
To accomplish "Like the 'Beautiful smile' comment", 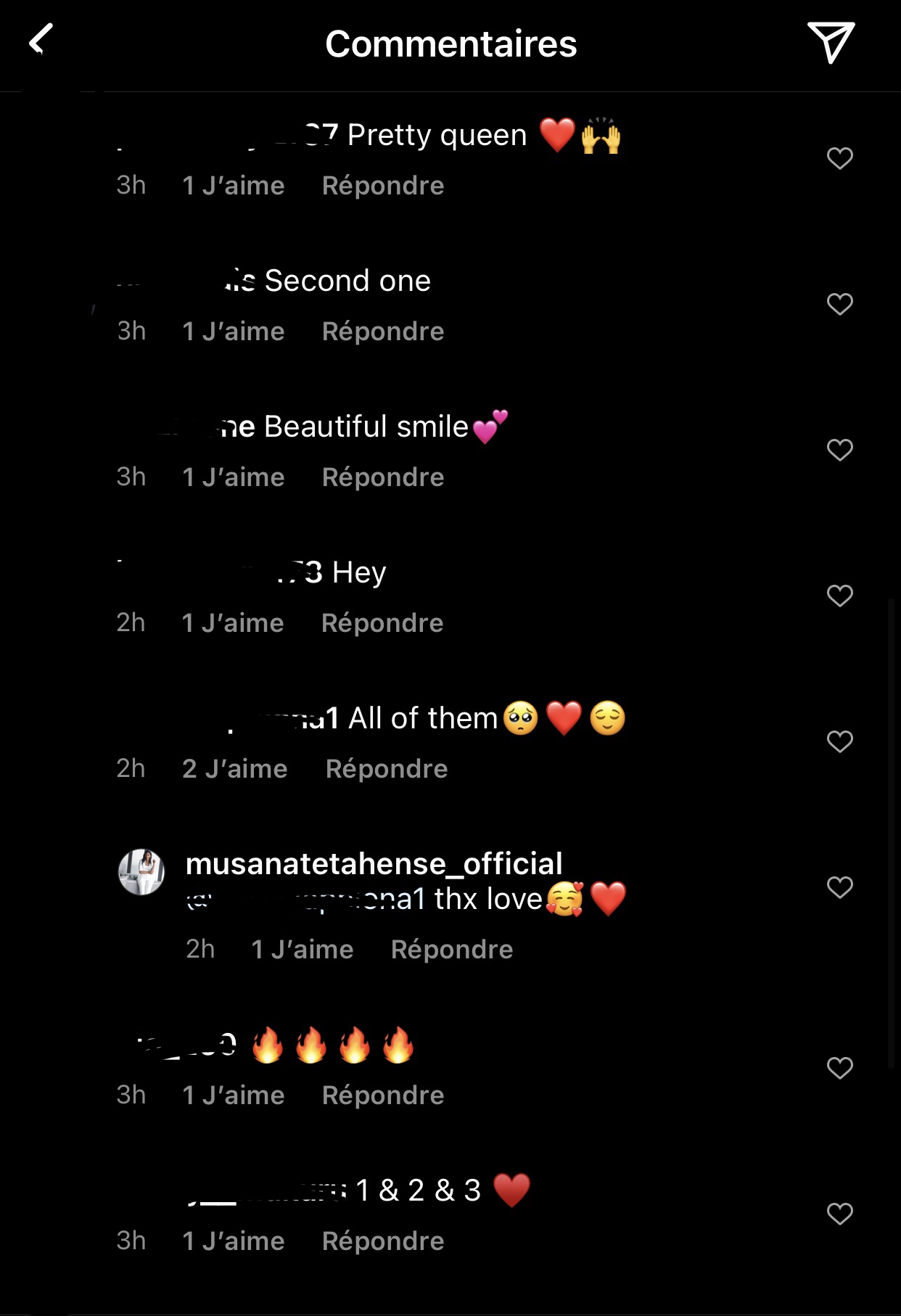I will point(839,450).
